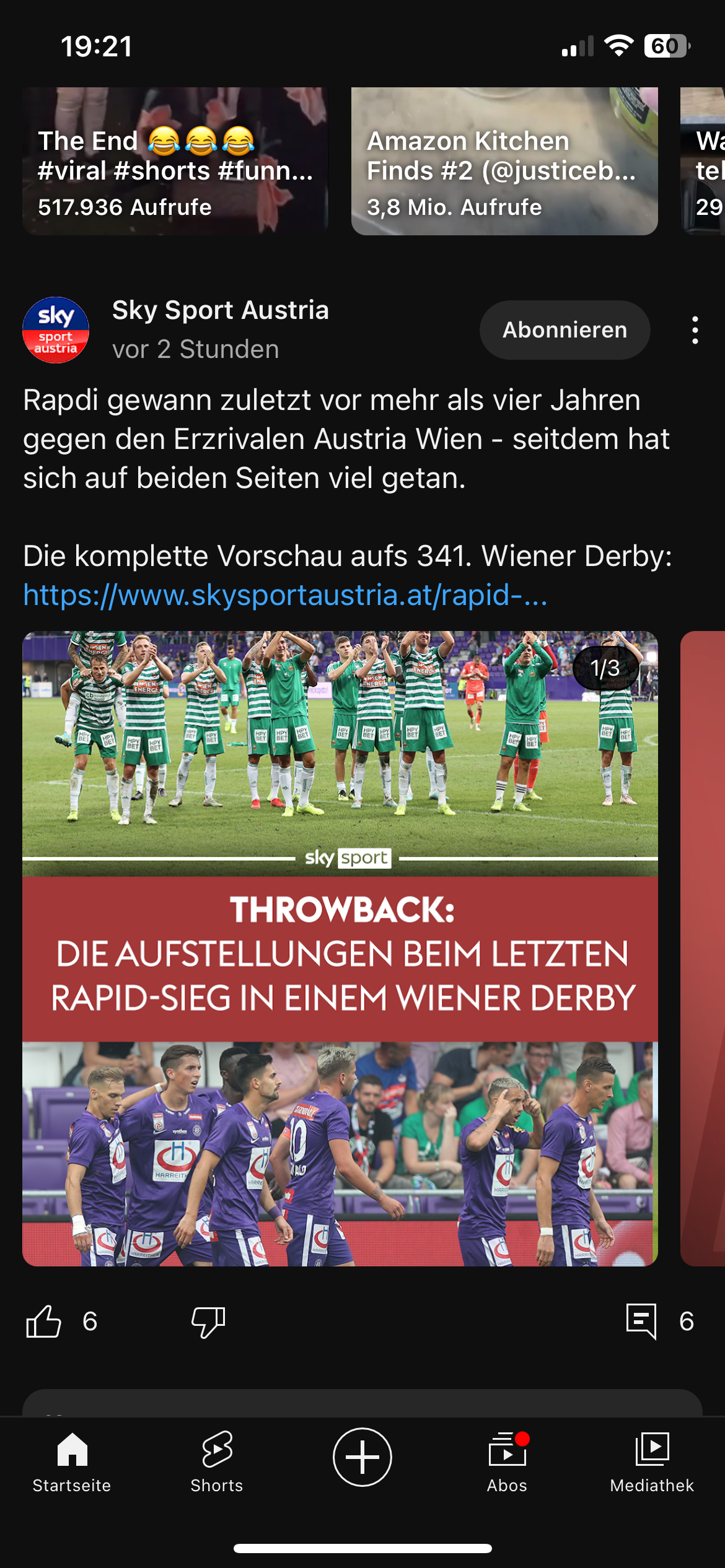Switch to the Abos tab
Screen dimensions: 725x1568
click(x=507, y=1461)
